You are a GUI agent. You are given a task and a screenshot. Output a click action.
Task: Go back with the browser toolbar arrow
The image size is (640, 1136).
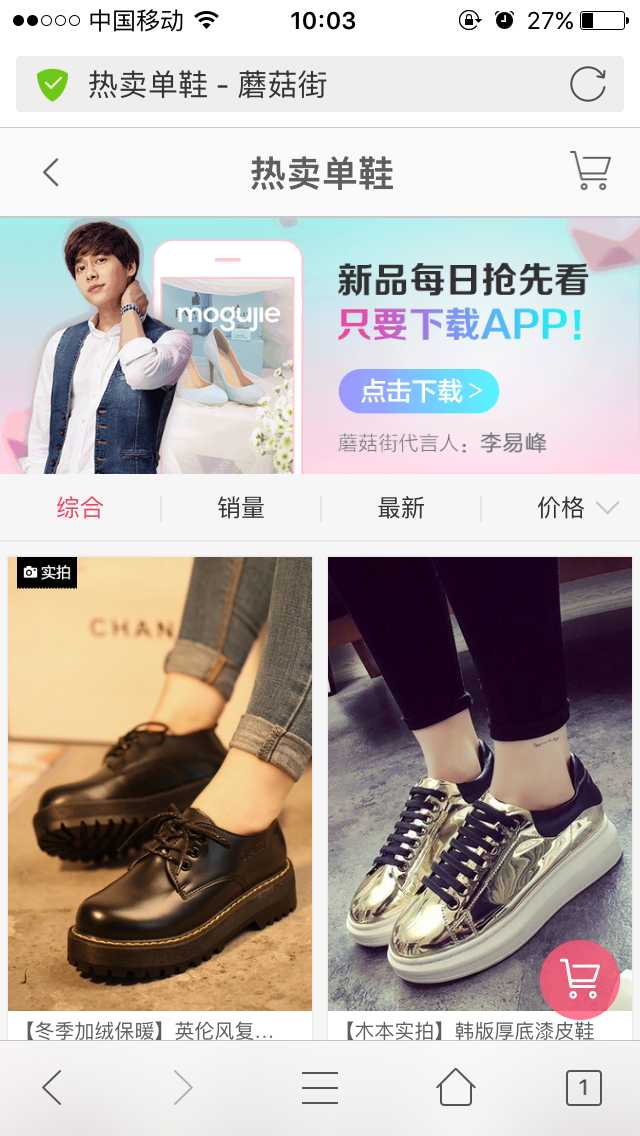pos(52,1087)
